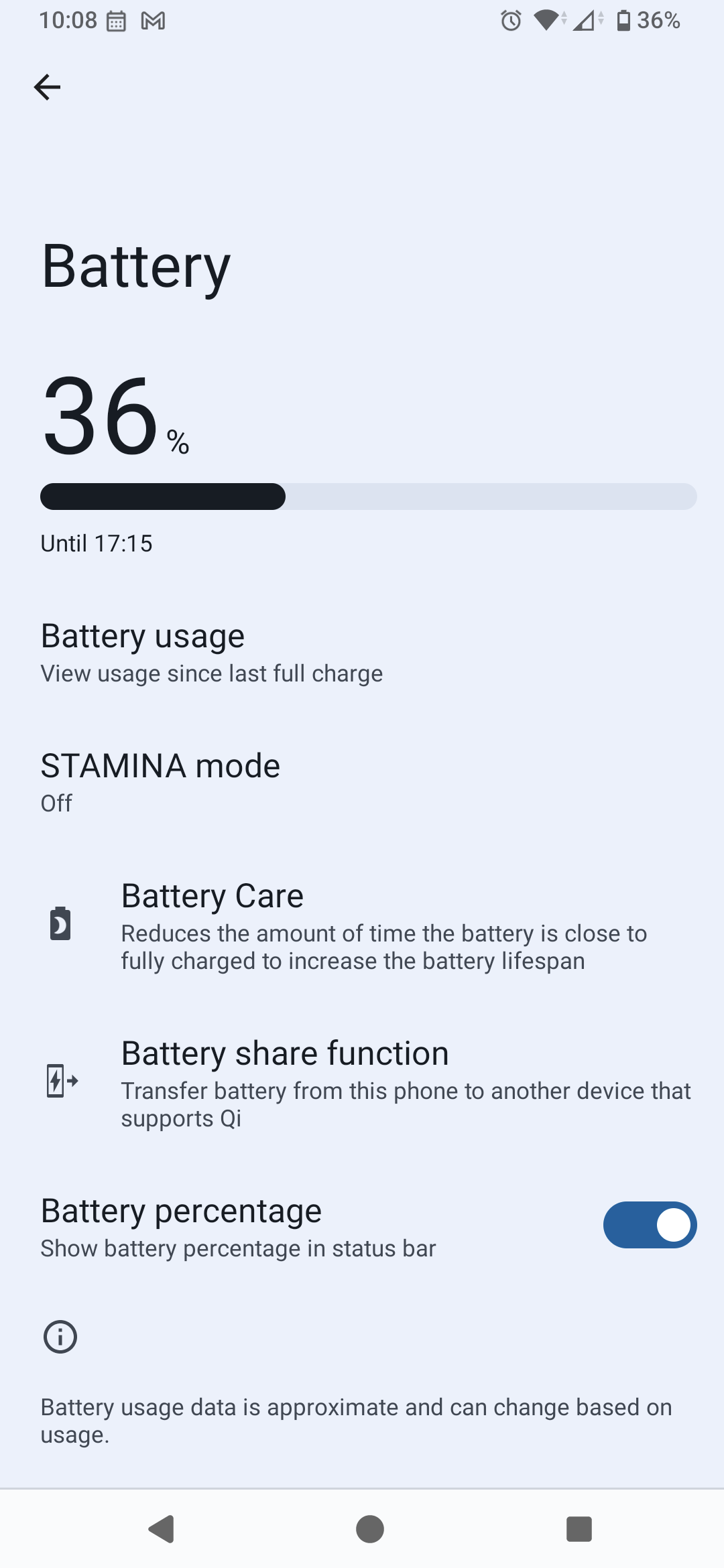Open STAMINA mode settings

click(362, 782)
